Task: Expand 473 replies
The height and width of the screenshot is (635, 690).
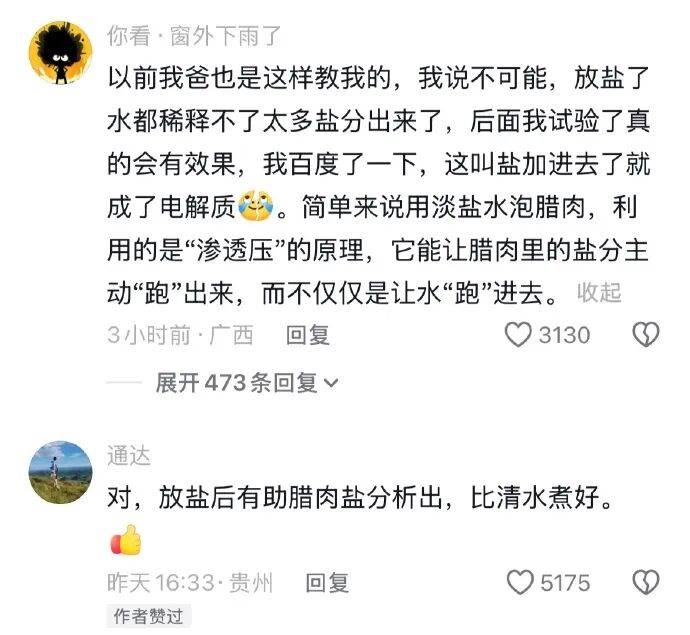Action: (247, 382)
